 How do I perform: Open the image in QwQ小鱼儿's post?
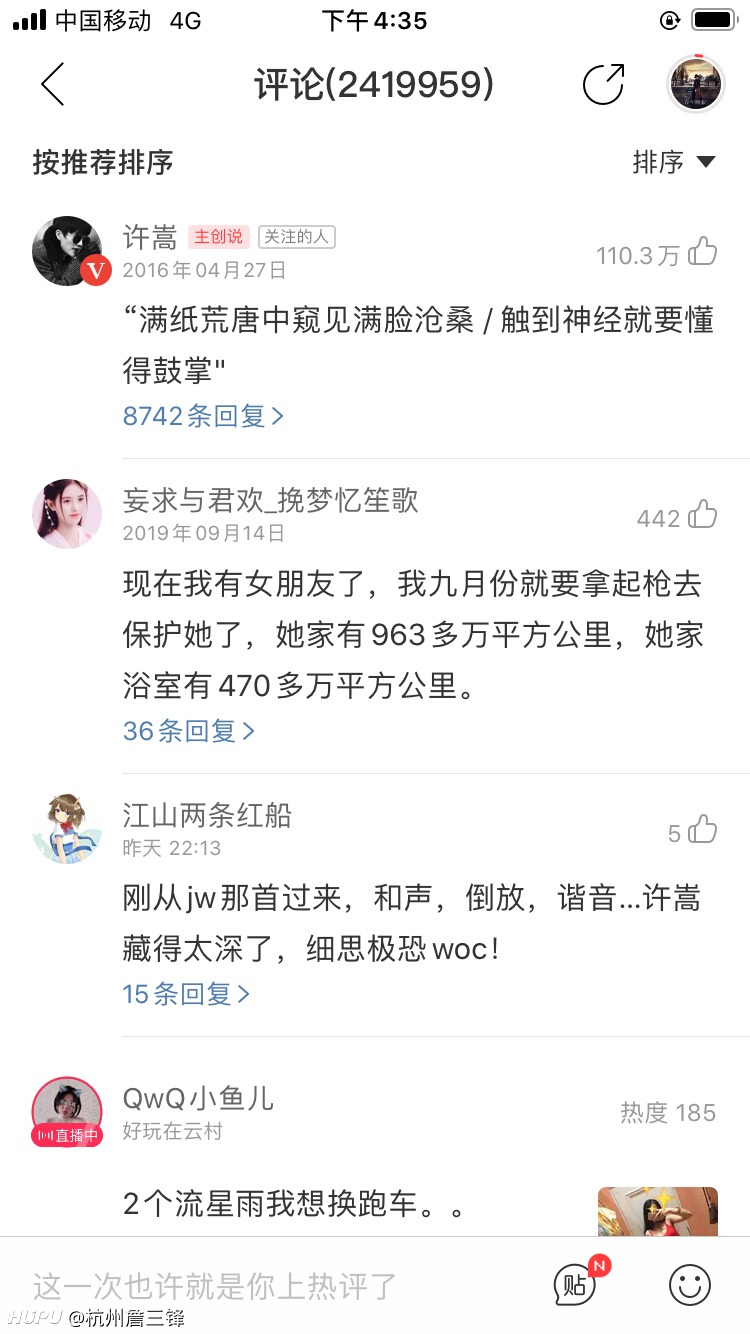pyautogui.click(x=658, y=1212)
